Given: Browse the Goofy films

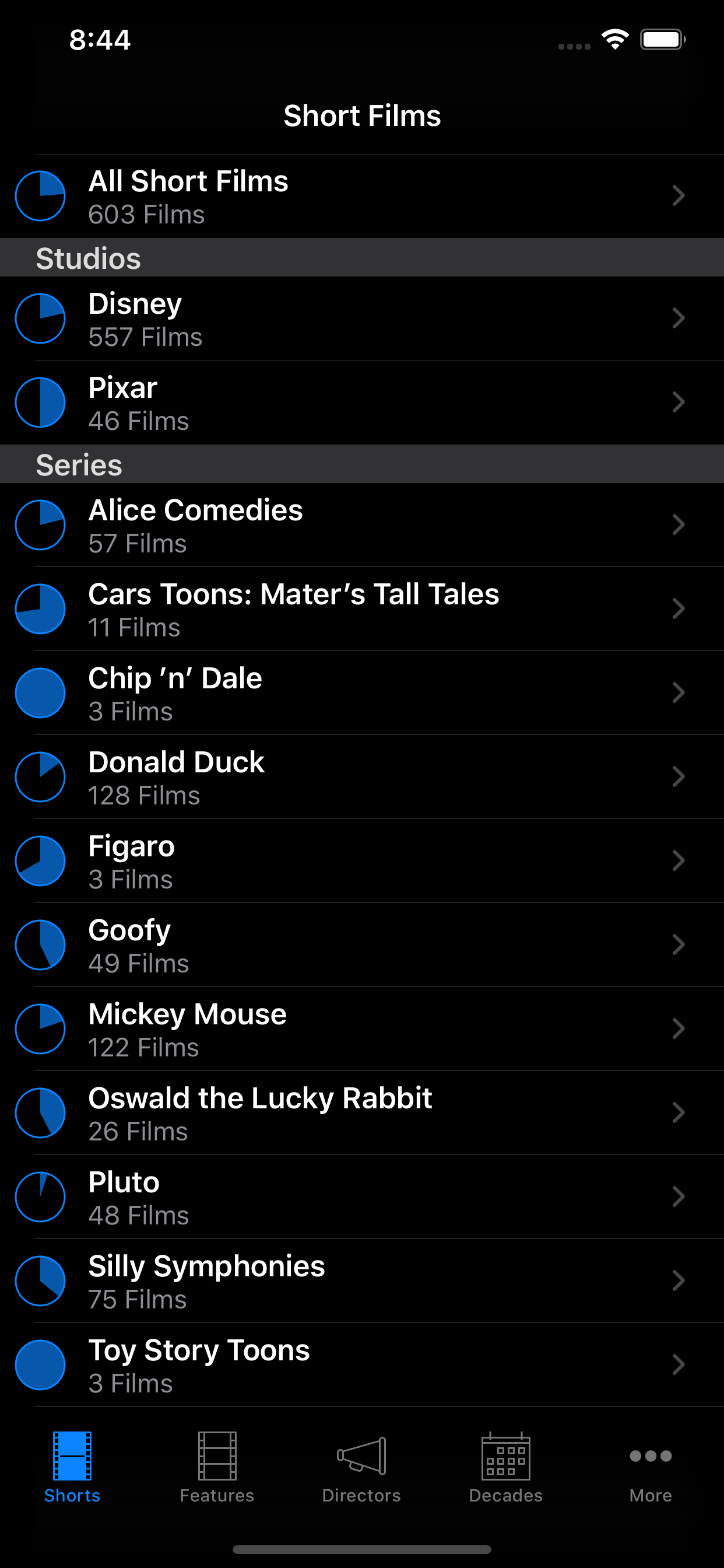Looking at the screenshot, I should pyautogui.click(x=362, y=946).
